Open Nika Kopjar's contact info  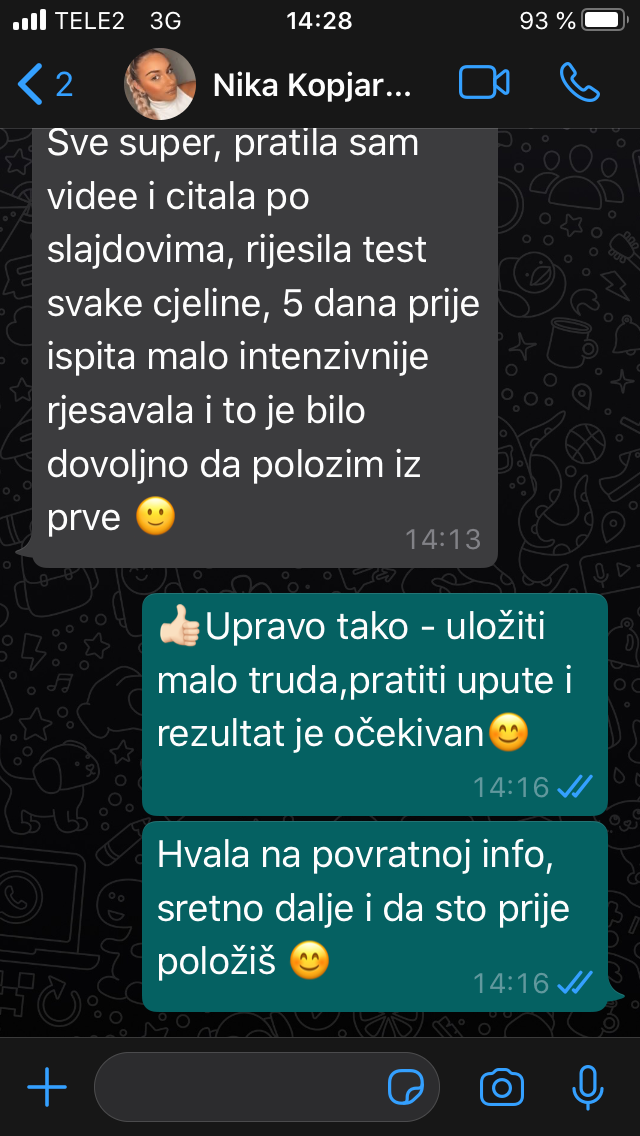pyautogui.click(x=310, y=85)
